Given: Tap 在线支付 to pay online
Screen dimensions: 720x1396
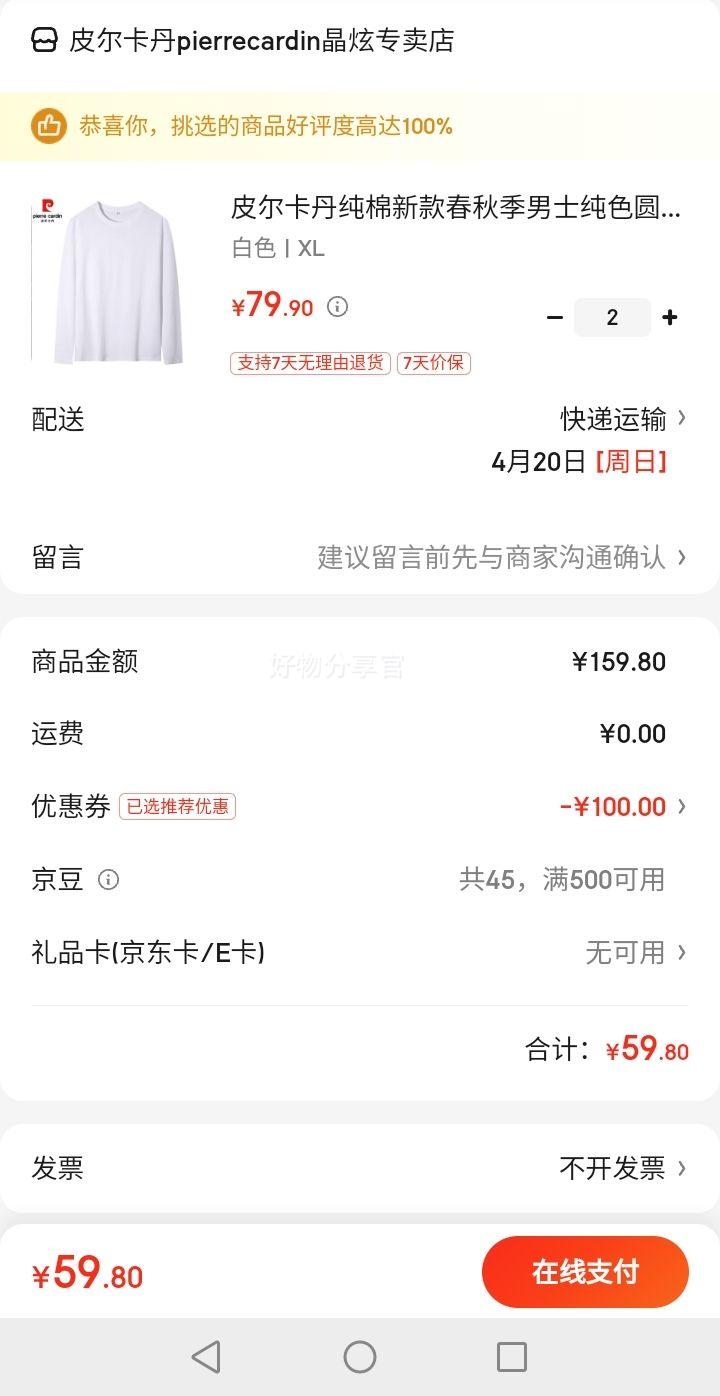Looking at the screenshot, I should pyautogui.click(x=585, y=1272).
